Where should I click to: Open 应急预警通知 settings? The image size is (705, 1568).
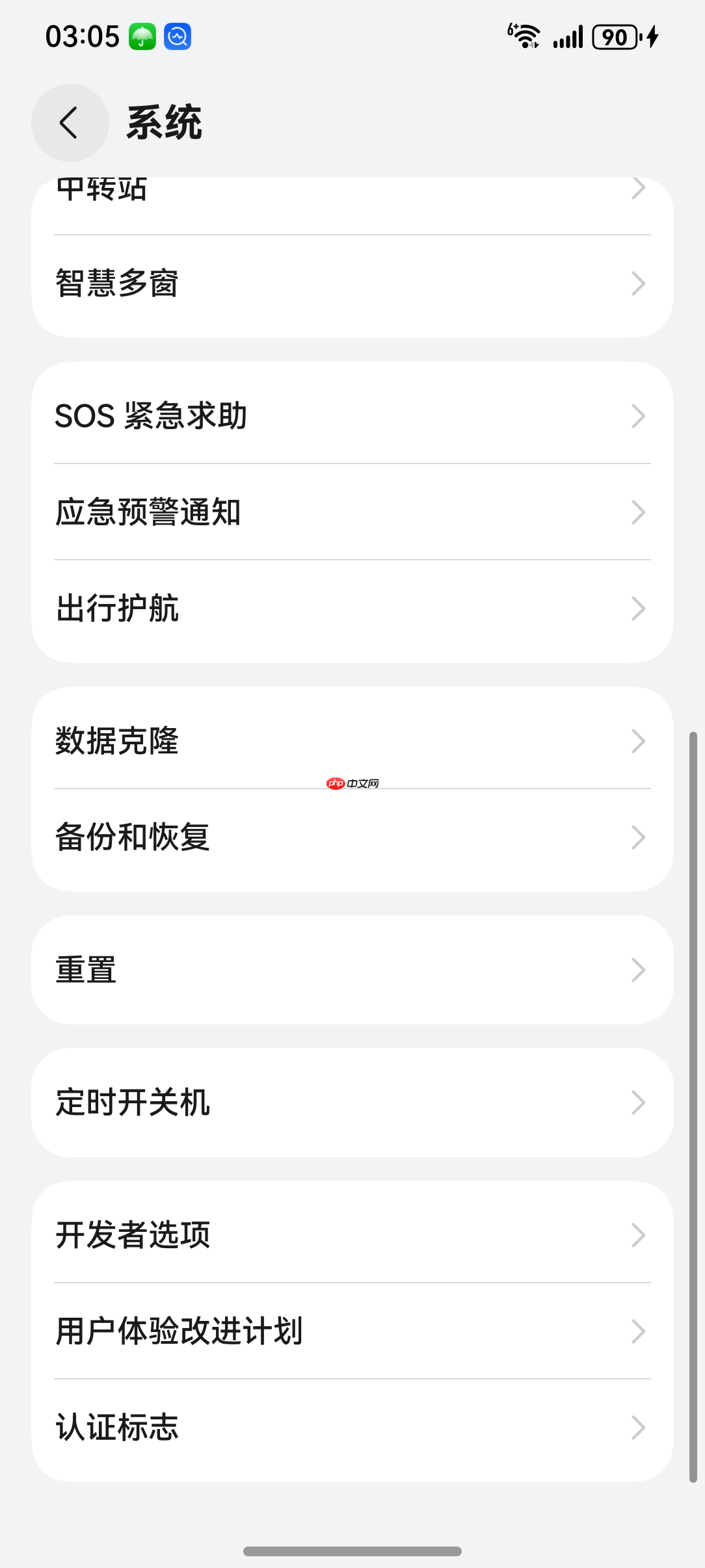(352, 512)
